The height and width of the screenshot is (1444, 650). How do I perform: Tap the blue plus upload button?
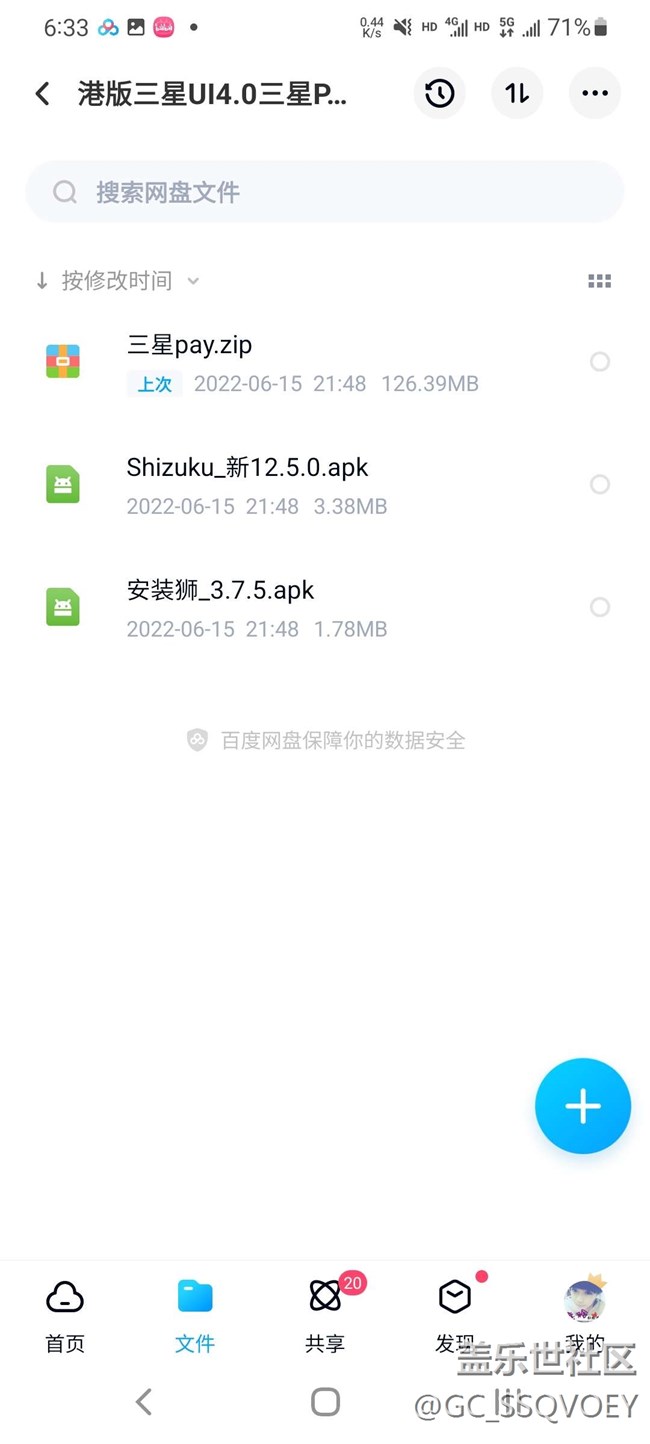582,1106
